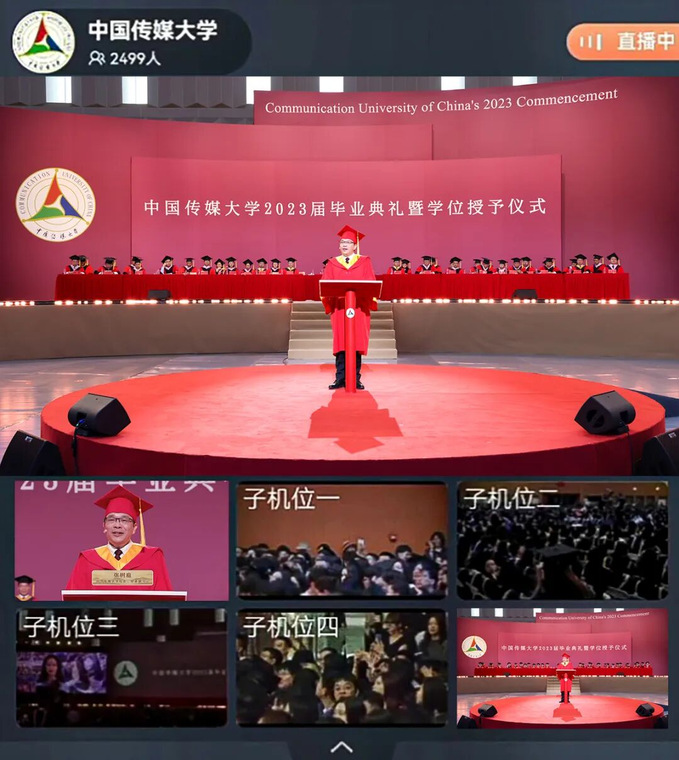Select the 子机位四 camera view

[342, 667]
